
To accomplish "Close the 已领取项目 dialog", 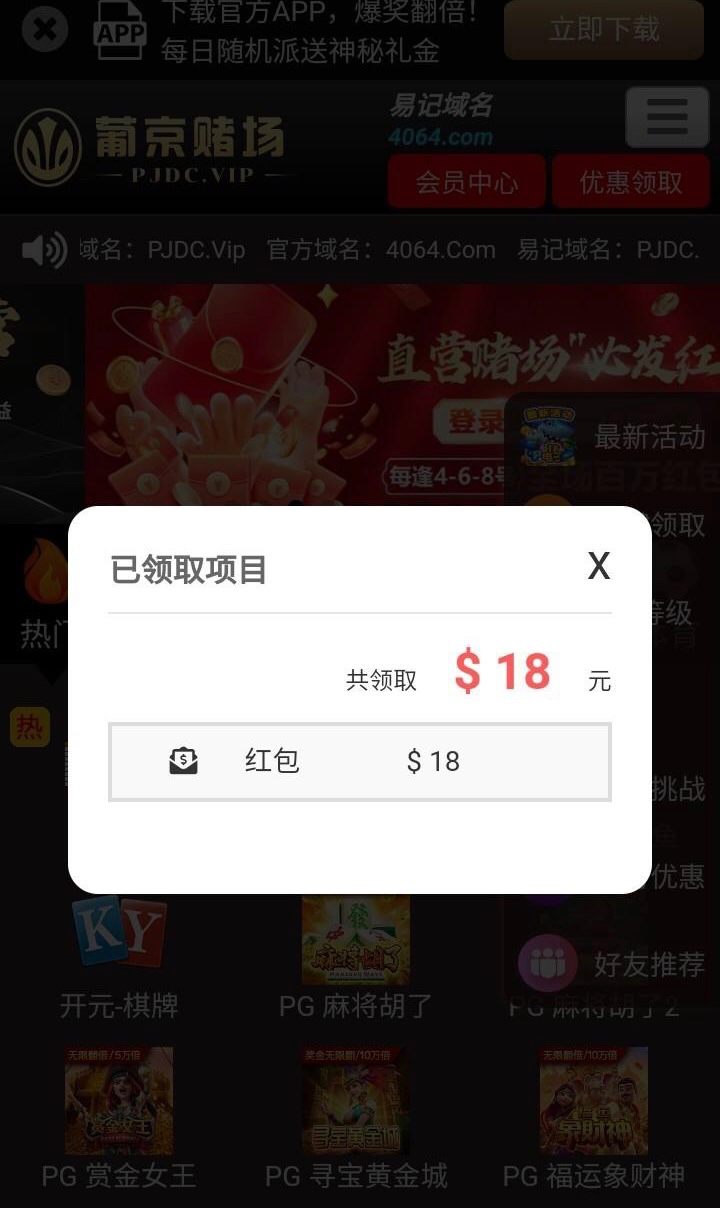I will 598,566.
